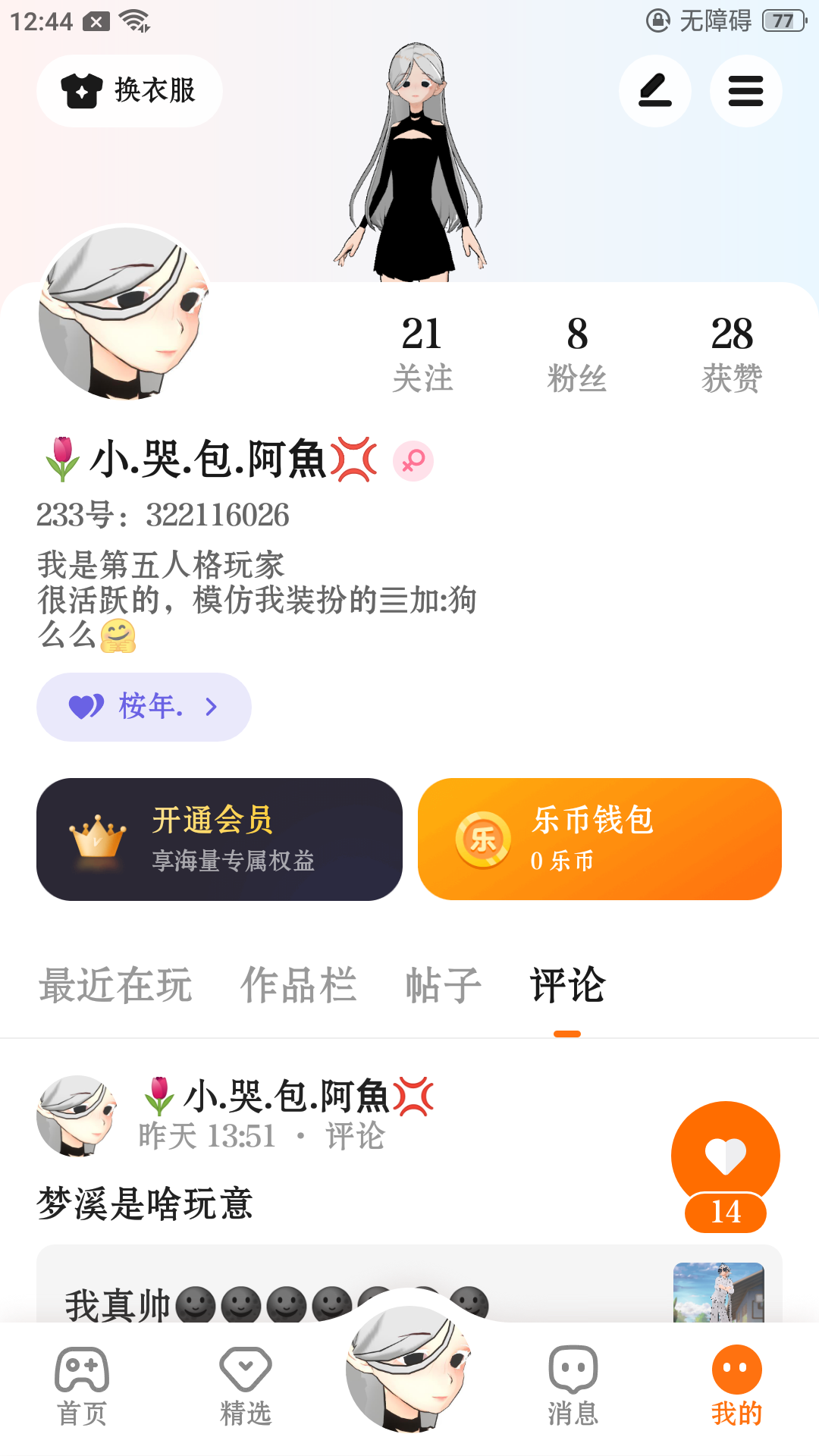Open the 桉年. couple chip
Viewport: 819px width, 1456px height.
pyautogui.click(x=144, y=707)
